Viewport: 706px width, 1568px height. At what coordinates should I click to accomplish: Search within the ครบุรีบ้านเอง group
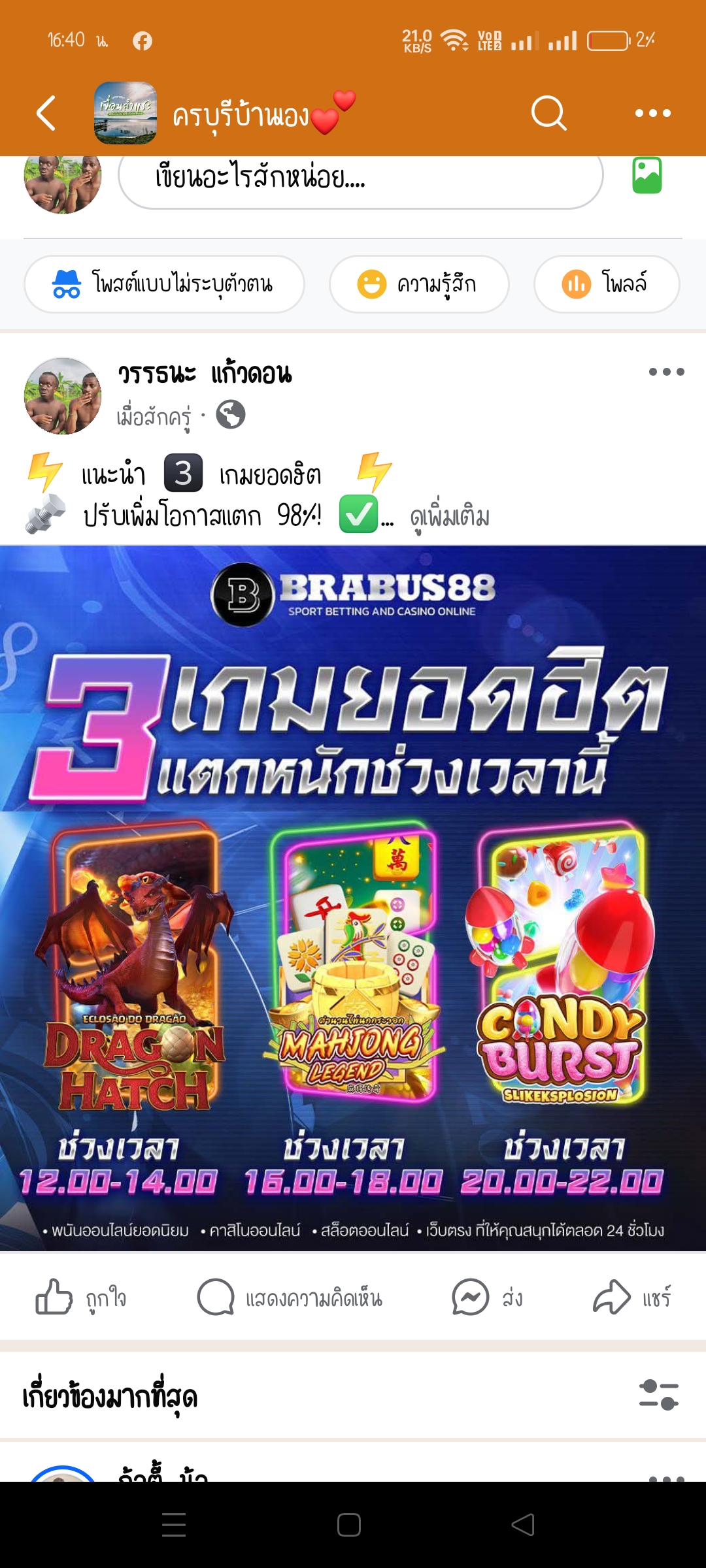[548, 113]
